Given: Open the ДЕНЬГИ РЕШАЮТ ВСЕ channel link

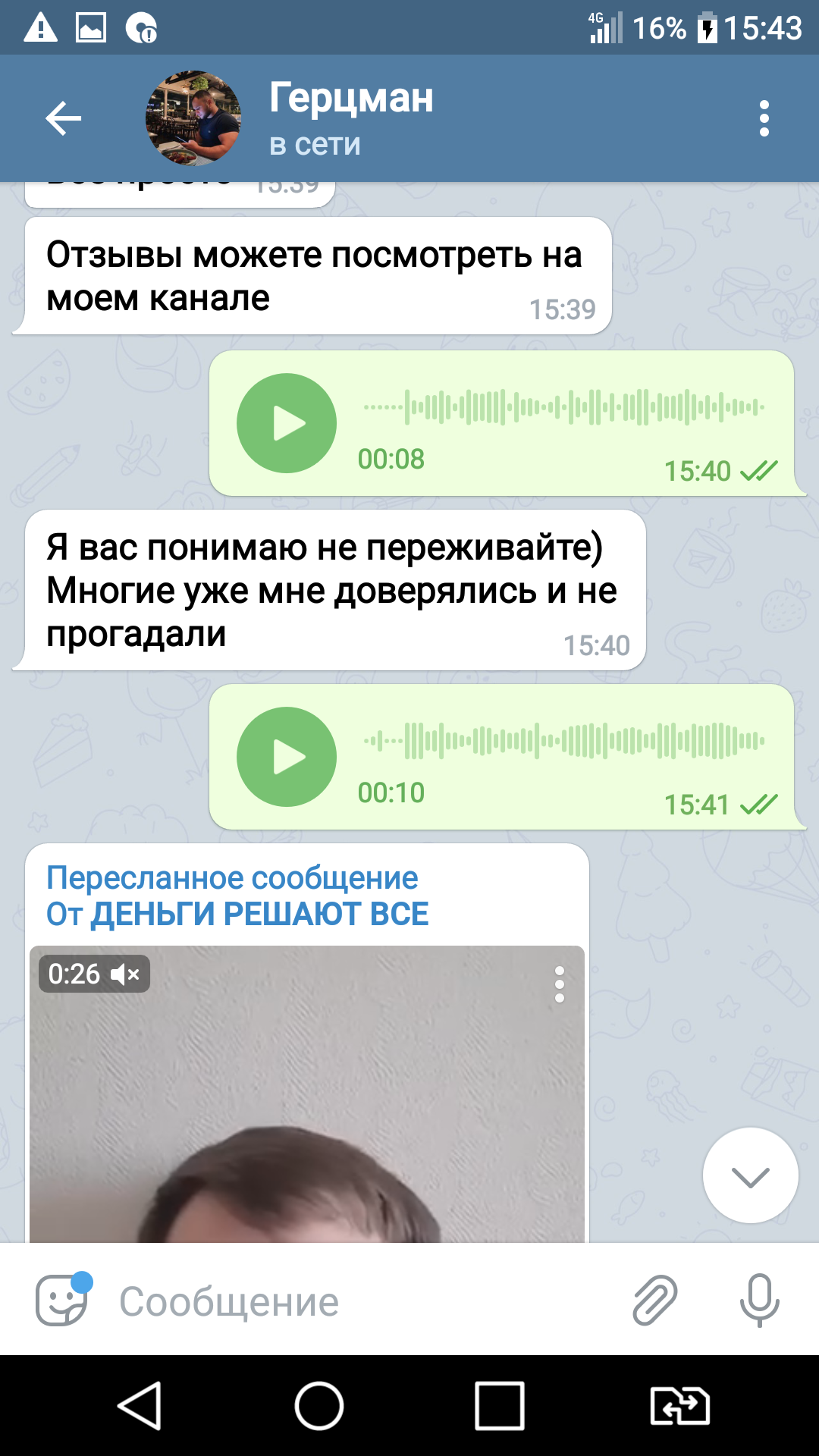Looking at the screenshot, I should [259, 914].
